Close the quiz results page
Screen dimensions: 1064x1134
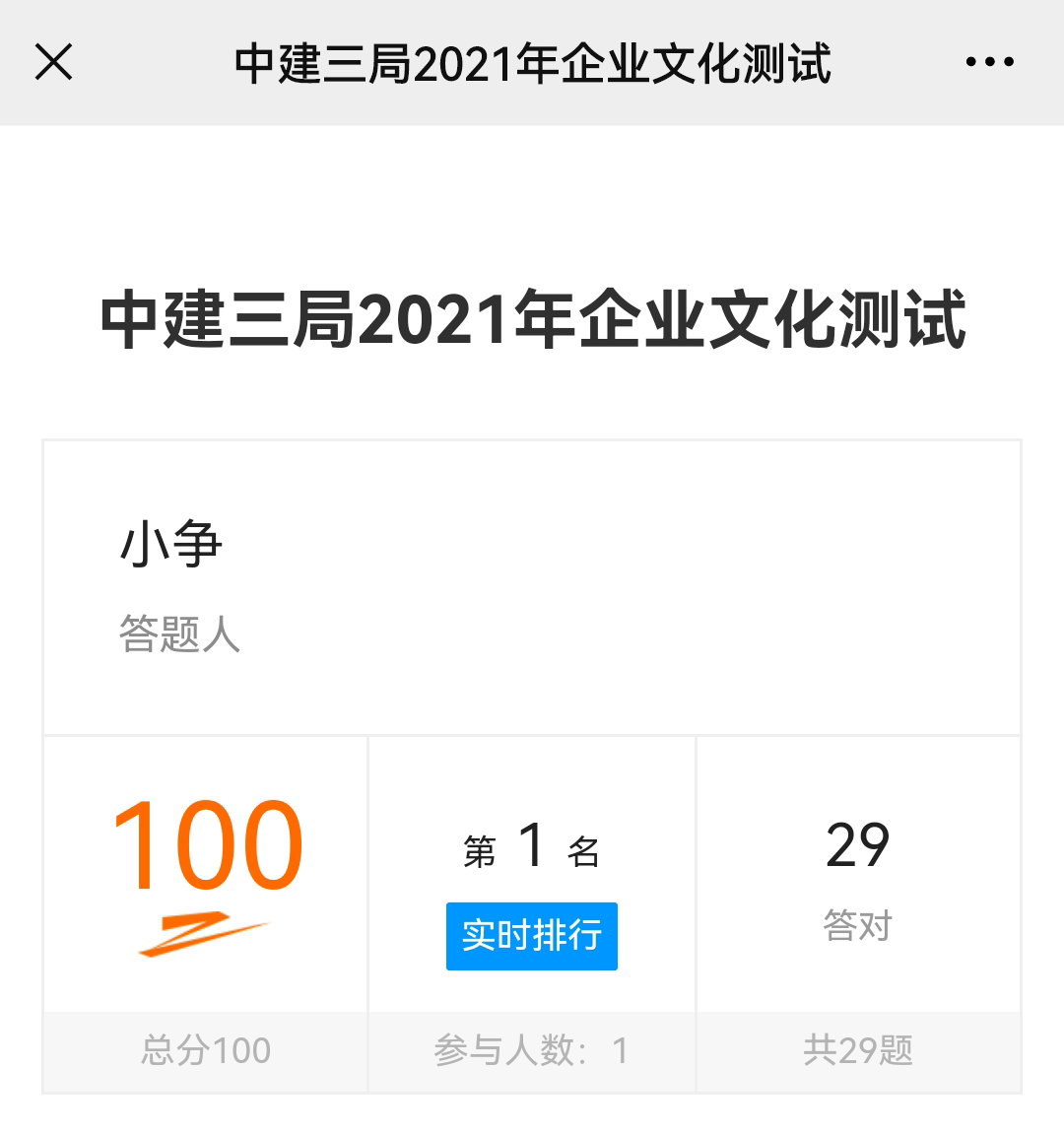click(54, 62)
